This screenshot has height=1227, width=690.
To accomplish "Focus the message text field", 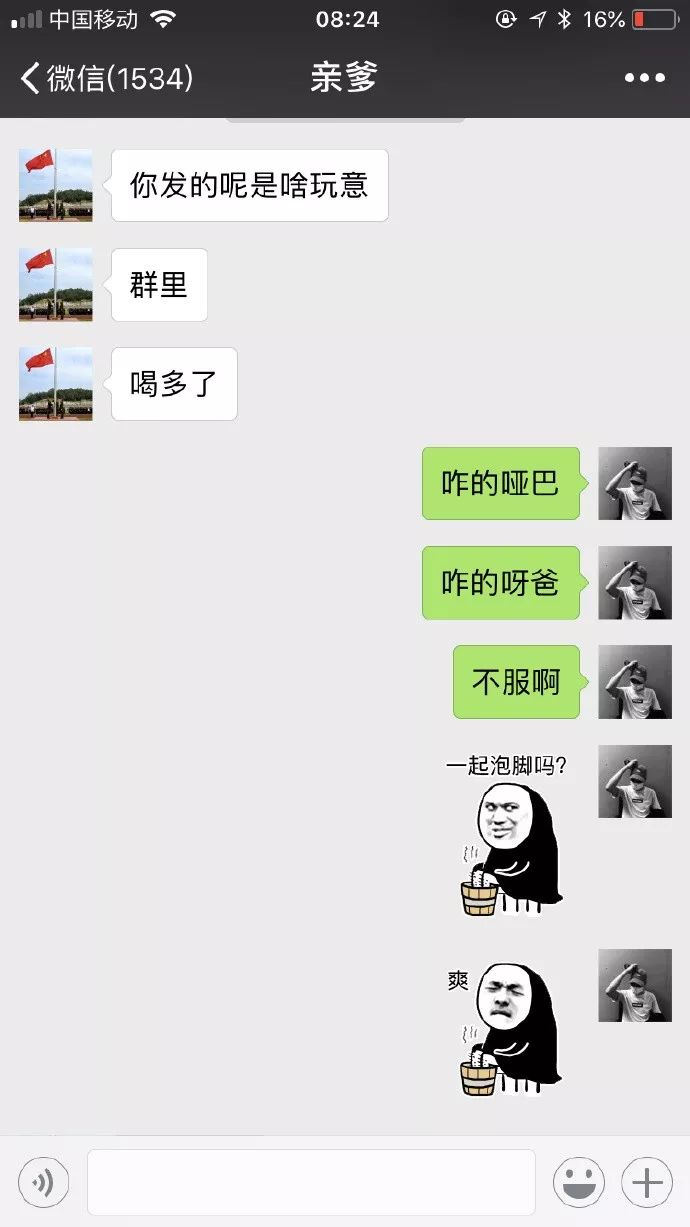I will pyautogui.click(x=311, y=1183).
